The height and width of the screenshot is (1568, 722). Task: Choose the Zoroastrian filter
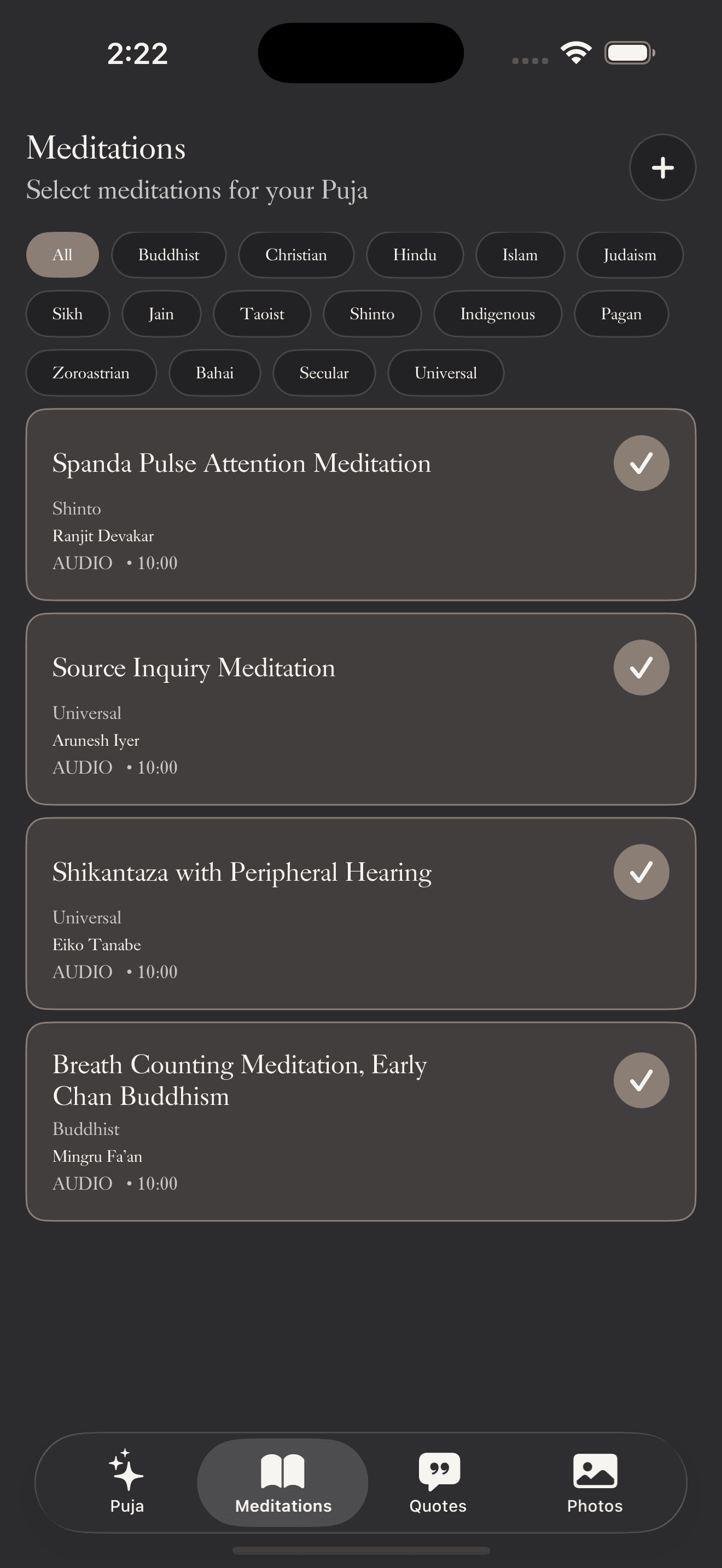click(91, 373)
